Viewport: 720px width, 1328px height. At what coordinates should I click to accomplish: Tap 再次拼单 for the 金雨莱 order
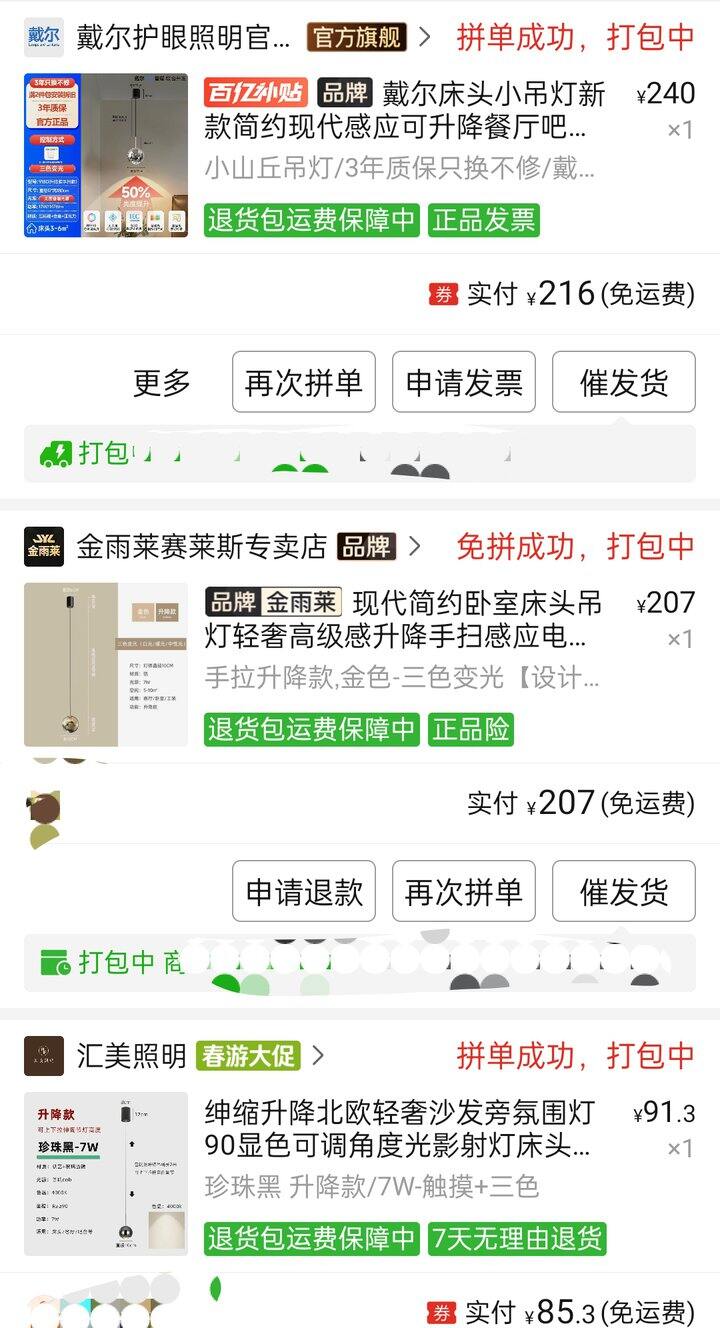pyautogui.click(x=464, y=892)
